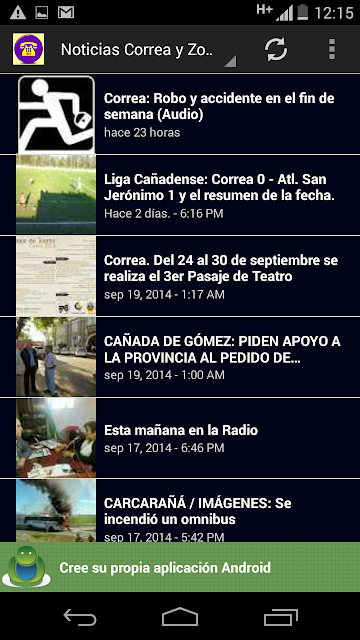Open the Correa robo y accidente article
360x640 pixels.
click(x=180, y=114)
